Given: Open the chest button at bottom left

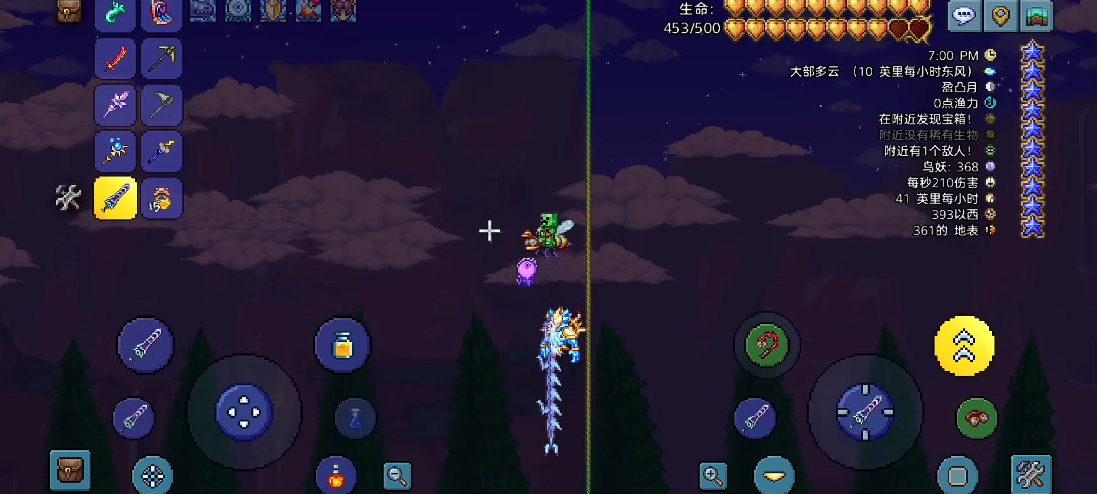Looking at the screenshot, I should [70, 470].
